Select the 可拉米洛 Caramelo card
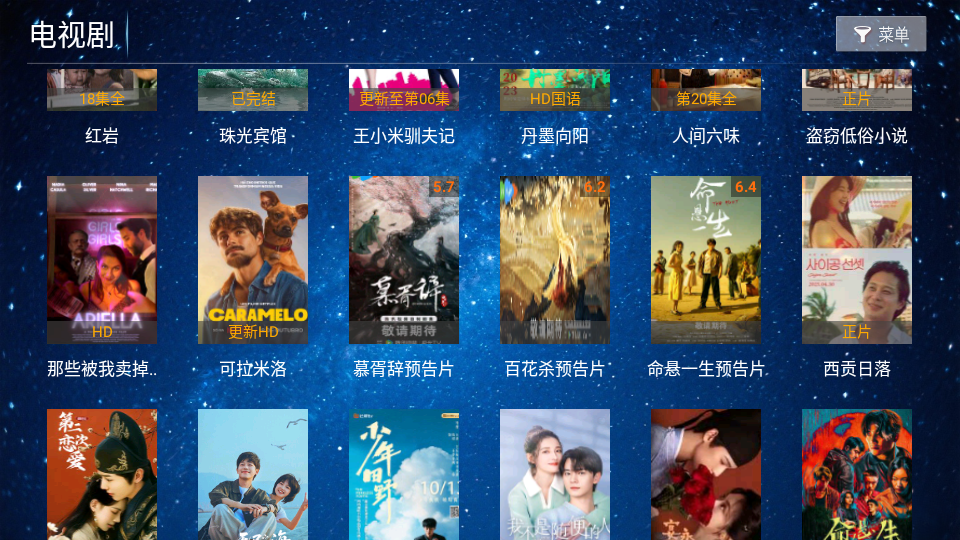The height and width of the screenshot is (540, 960). coord(253,260)
